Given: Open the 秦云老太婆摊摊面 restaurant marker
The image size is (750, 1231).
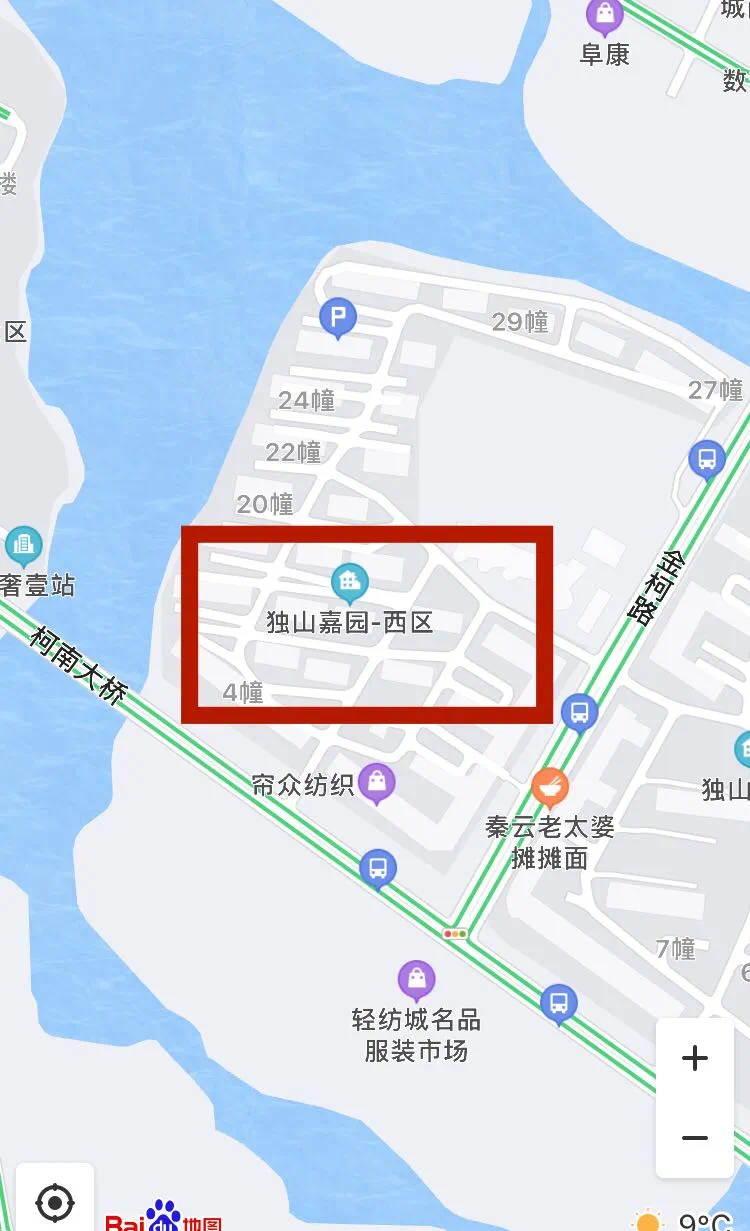Looking at the screenshot, I should pyautogui.click(x=550, y=788).
